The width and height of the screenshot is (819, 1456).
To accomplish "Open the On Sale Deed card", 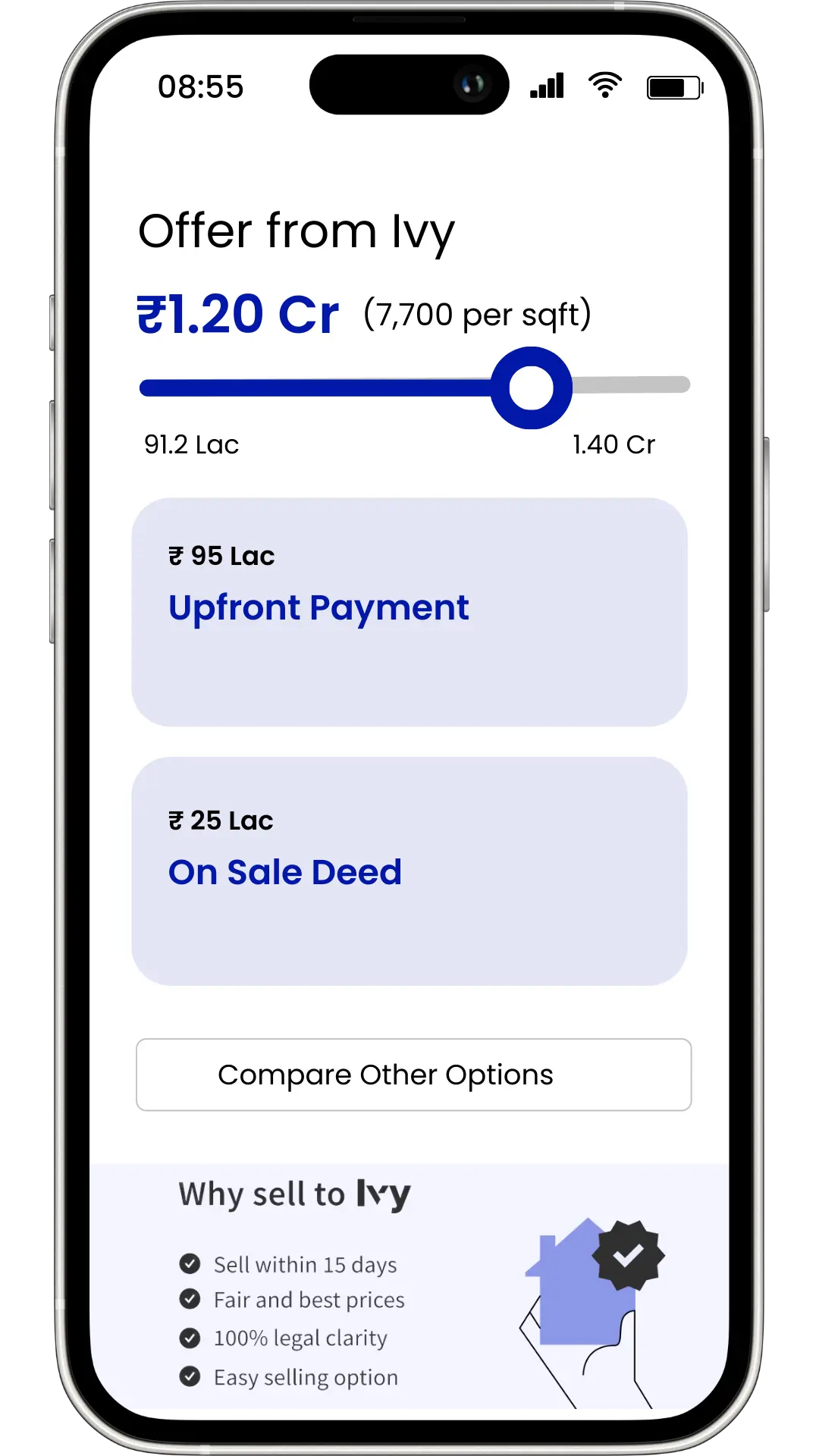I will tap(409, 871).
